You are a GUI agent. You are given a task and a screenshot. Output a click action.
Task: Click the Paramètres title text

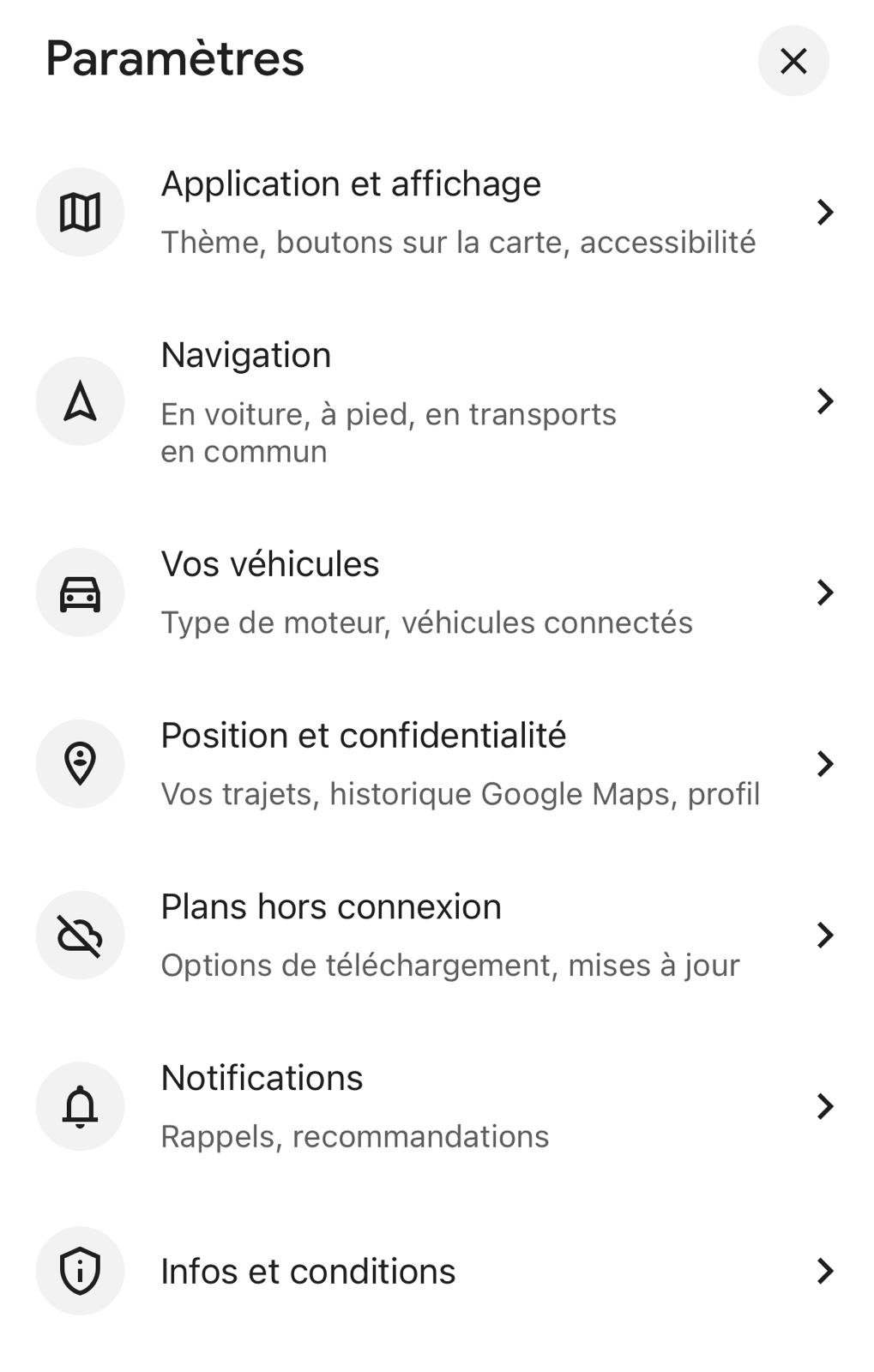(174, 58)
